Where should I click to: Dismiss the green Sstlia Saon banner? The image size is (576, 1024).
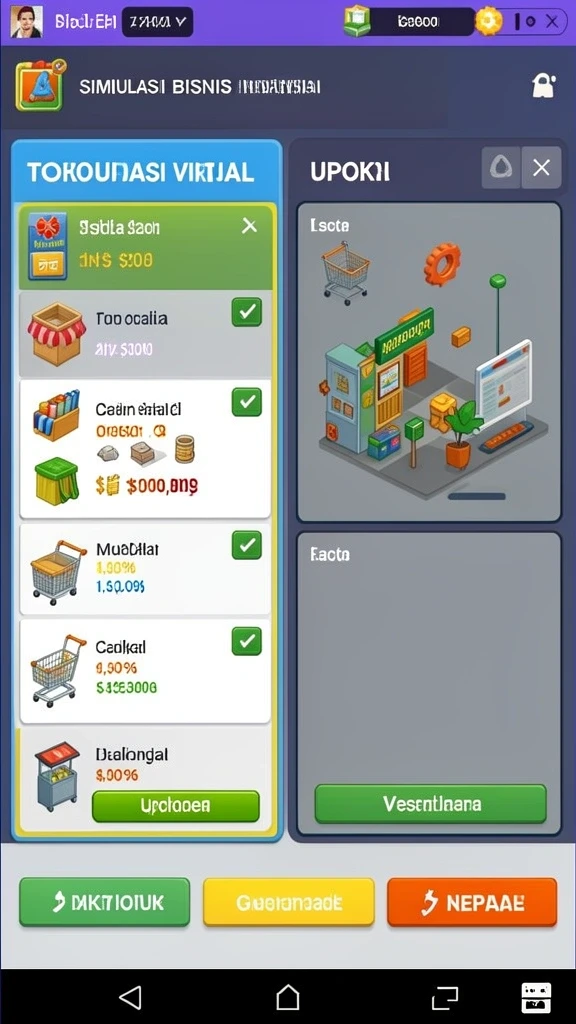point(249,227)
